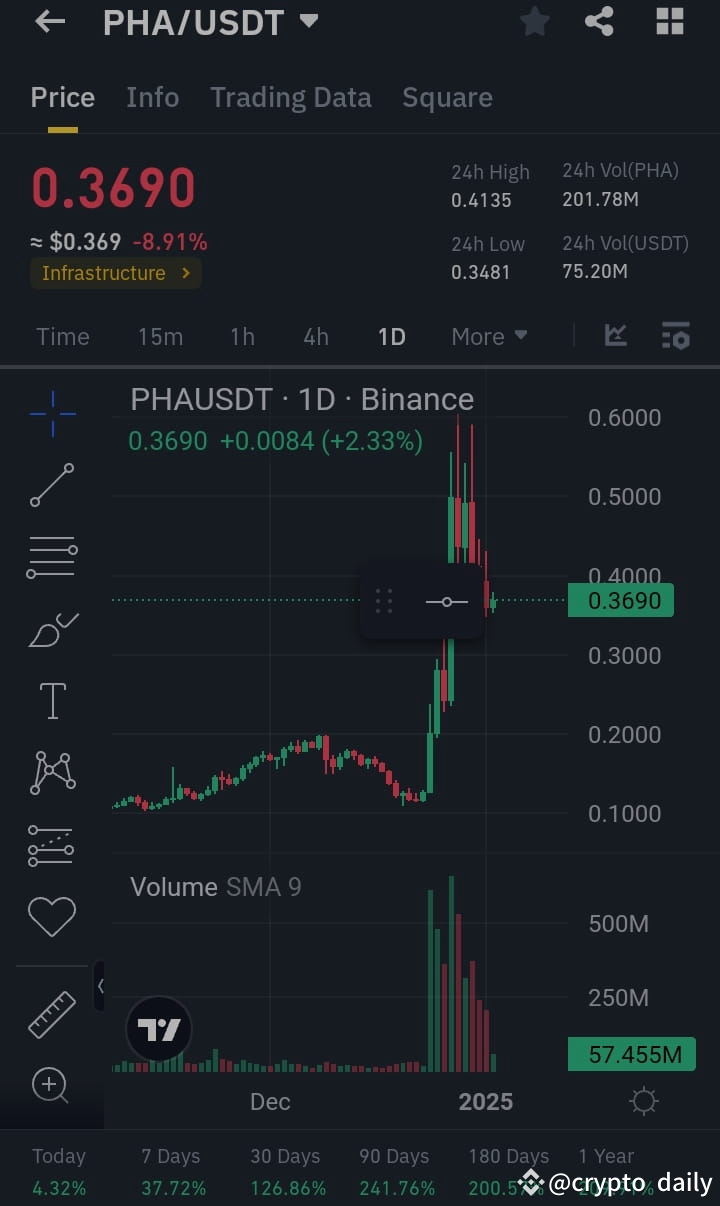
Task: Open the horizontal lines drawing tool
Action: pos(52,557)
